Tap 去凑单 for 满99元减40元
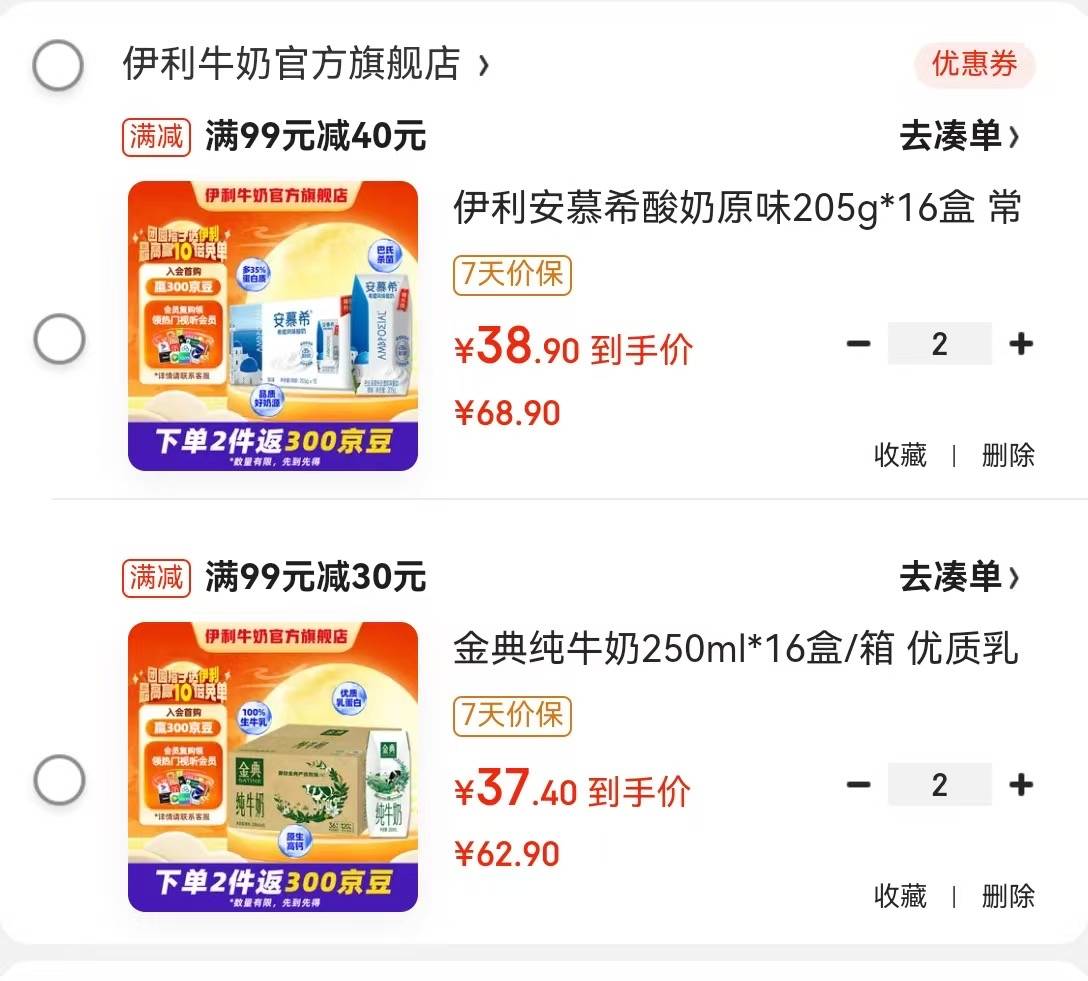 [959, 136]
